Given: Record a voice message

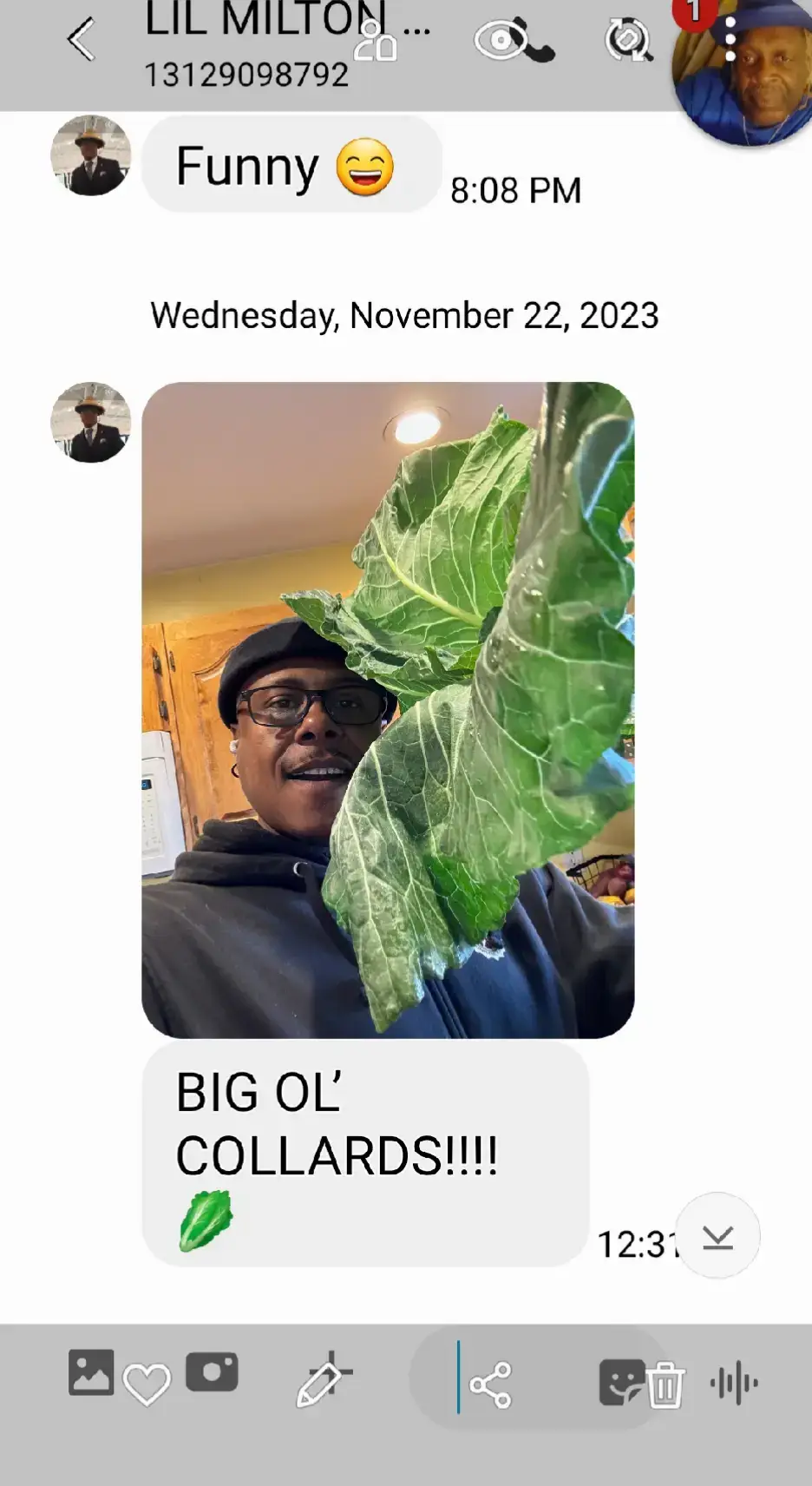Looking at the screenshot, I should pyautogui.click(x=734, y=1382).
